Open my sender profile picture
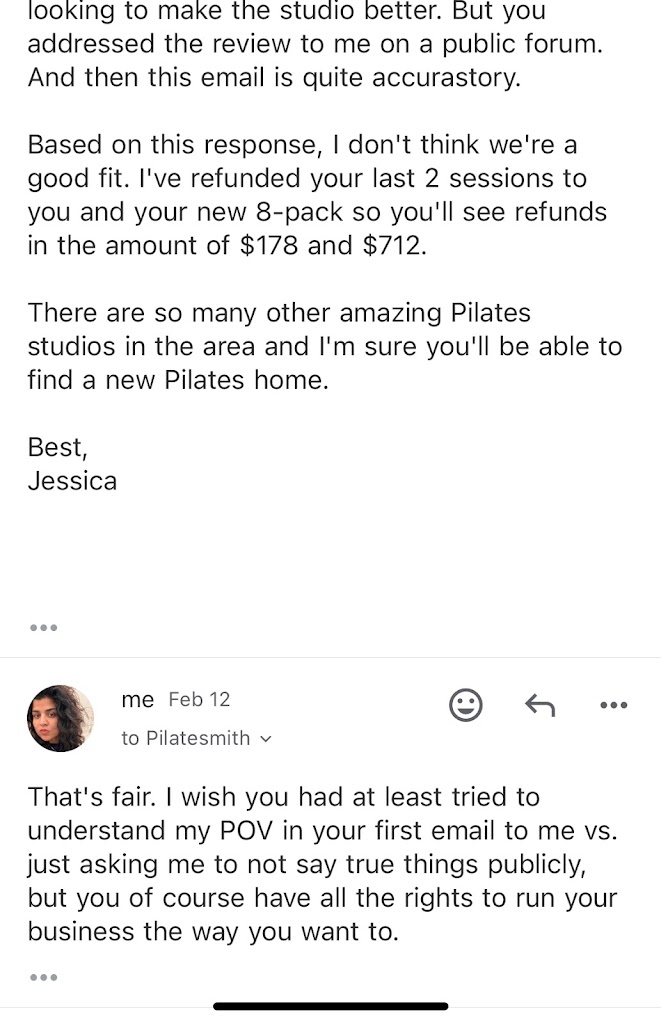661x1024 pixels. point(61,718)
